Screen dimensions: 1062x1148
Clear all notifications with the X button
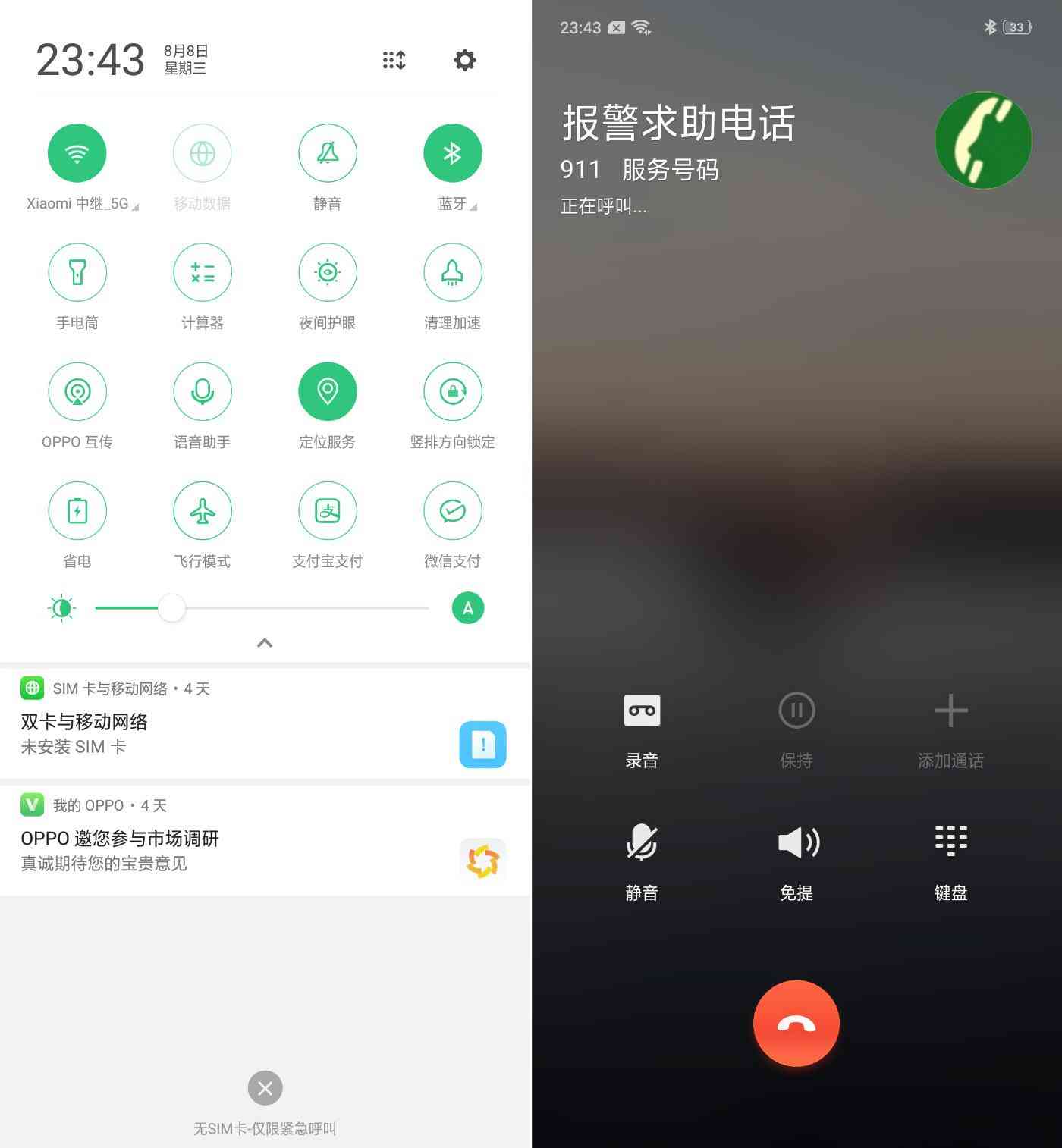[x=265, y=1088]
